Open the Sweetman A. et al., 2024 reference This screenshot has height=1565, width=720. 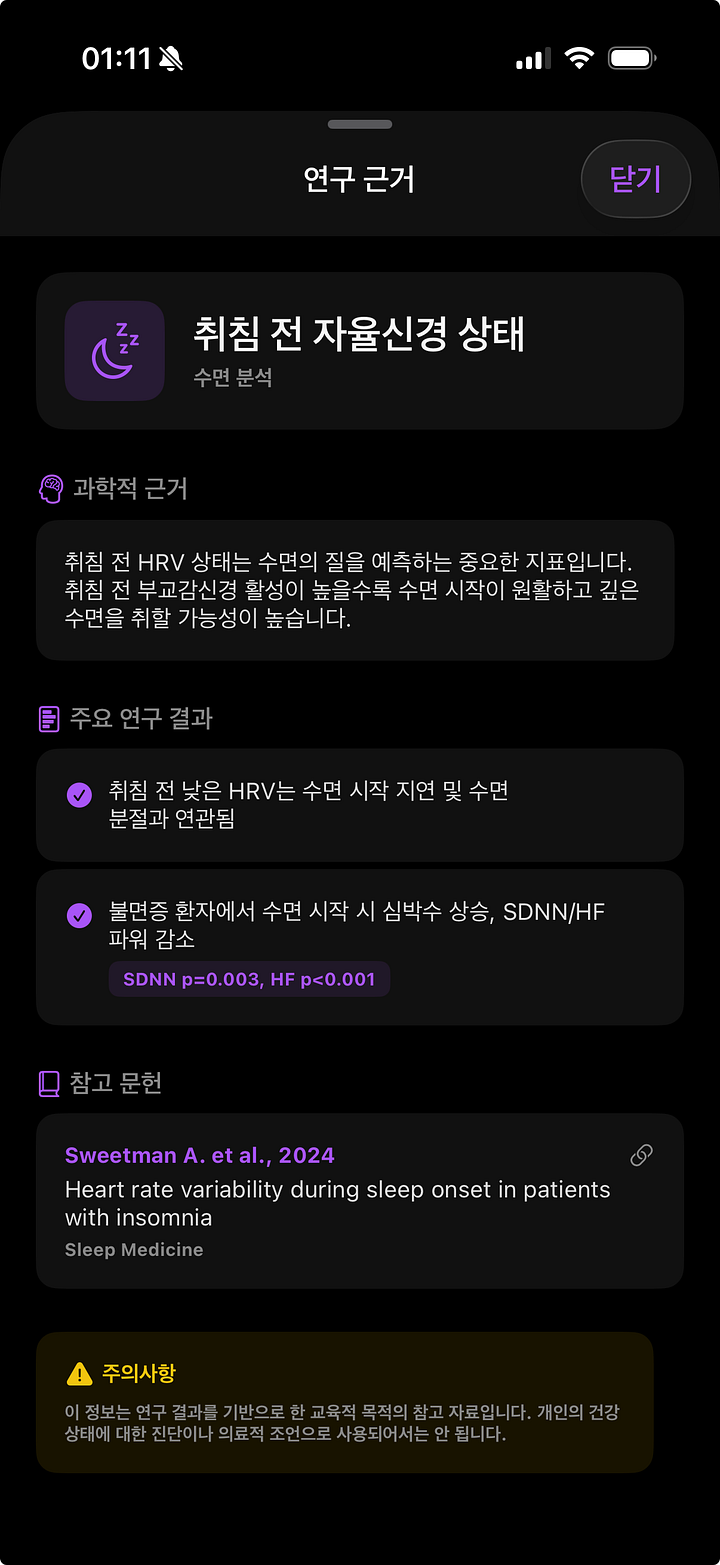tap(359, 1200)
